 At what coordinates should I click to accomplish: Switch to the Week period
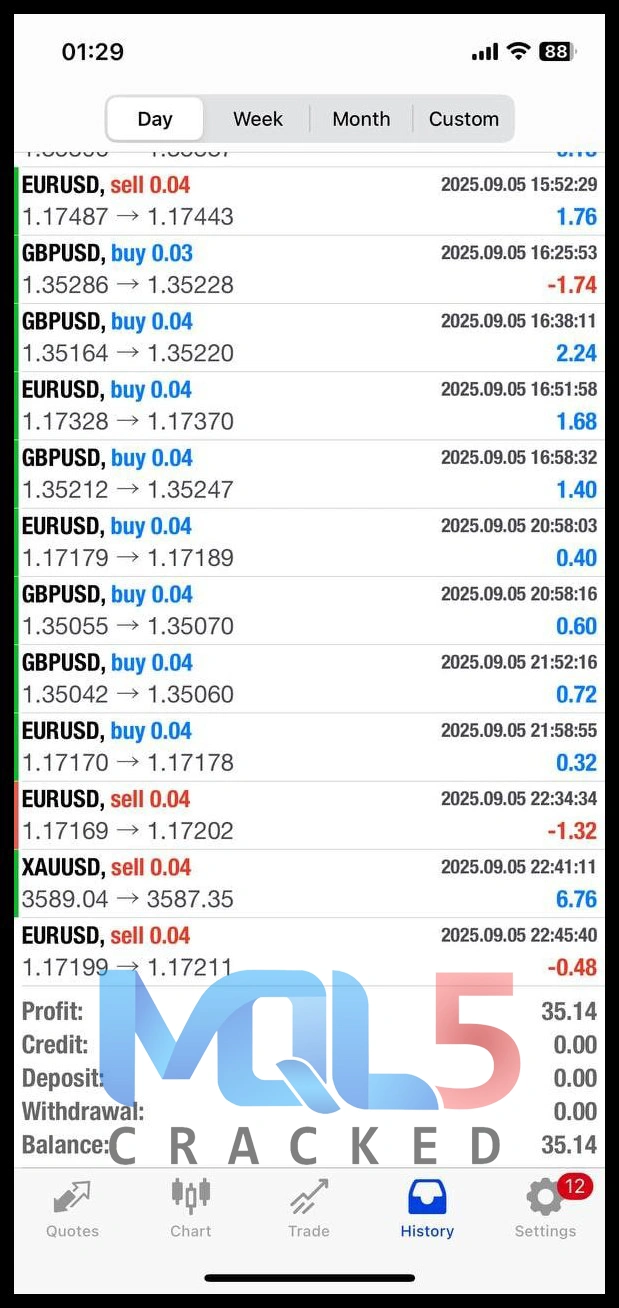[258, 119]
